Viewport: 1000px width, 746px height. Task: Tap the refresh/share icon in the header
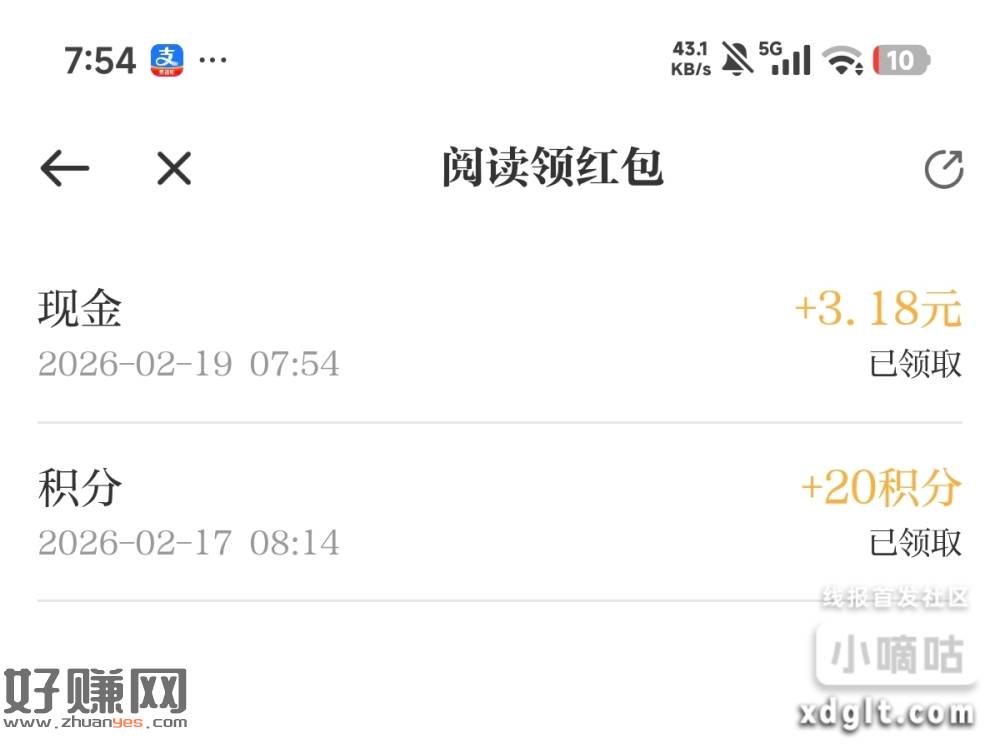[x=943, y=169]
